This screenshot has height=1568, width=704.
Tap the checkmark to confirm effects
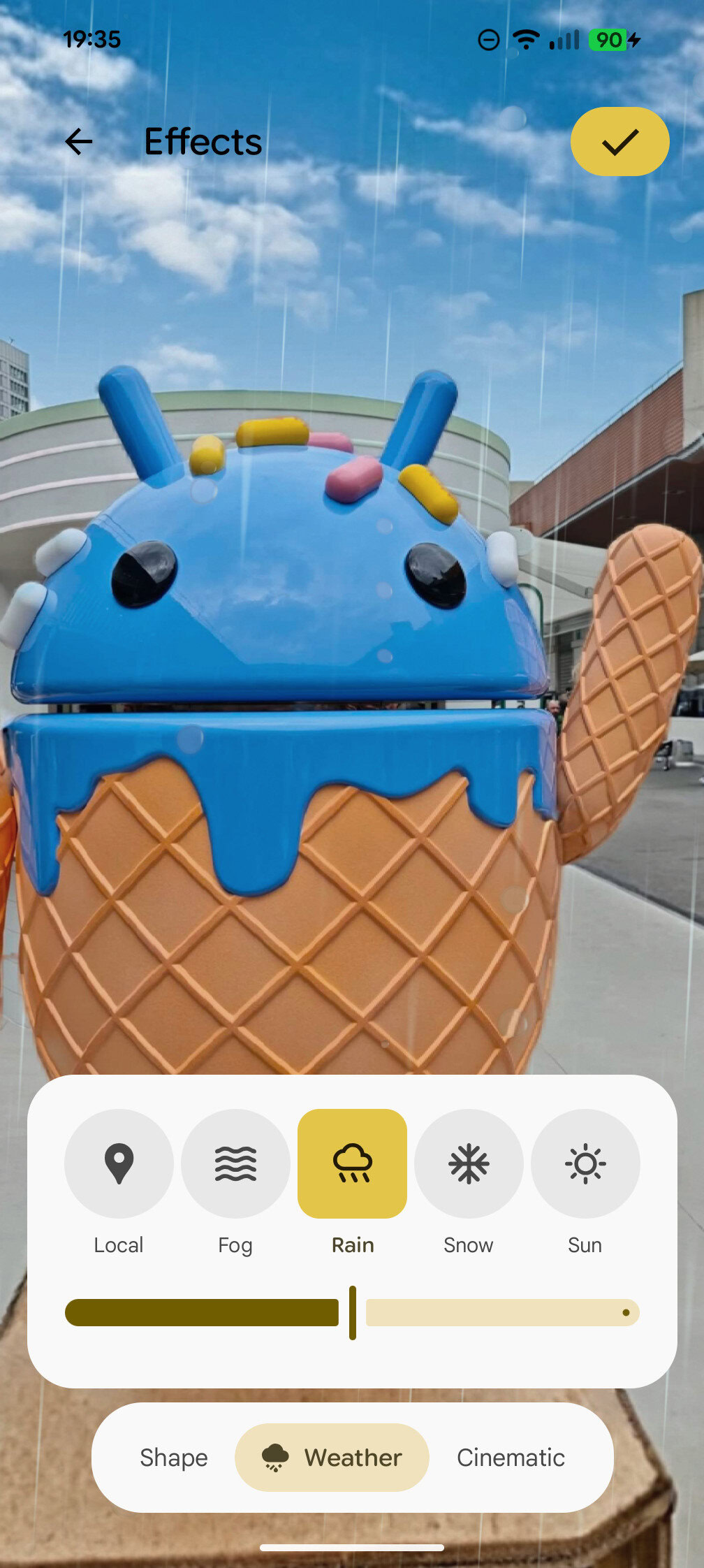coord(620,142)
